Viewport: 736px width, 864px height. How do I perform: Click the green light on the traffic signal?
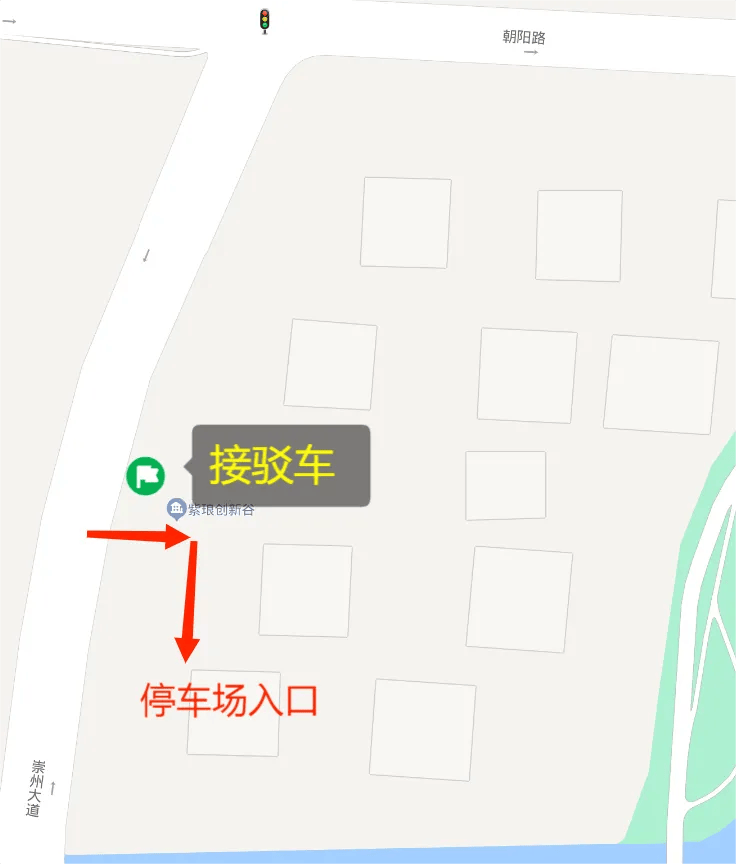(x=264, y=25)
